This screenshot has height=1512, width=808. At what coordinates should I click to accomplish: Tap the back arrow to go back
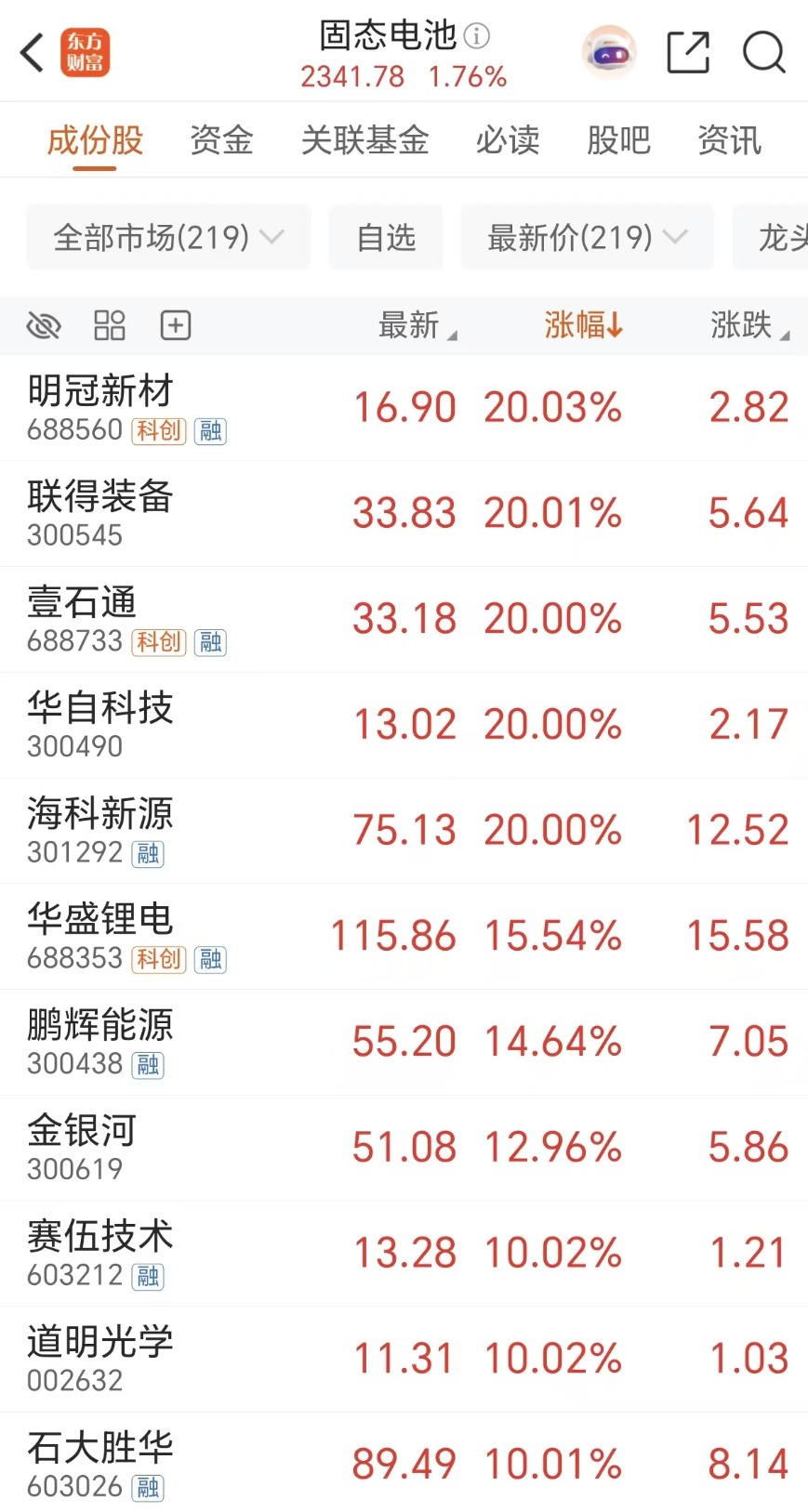(31, 53)
